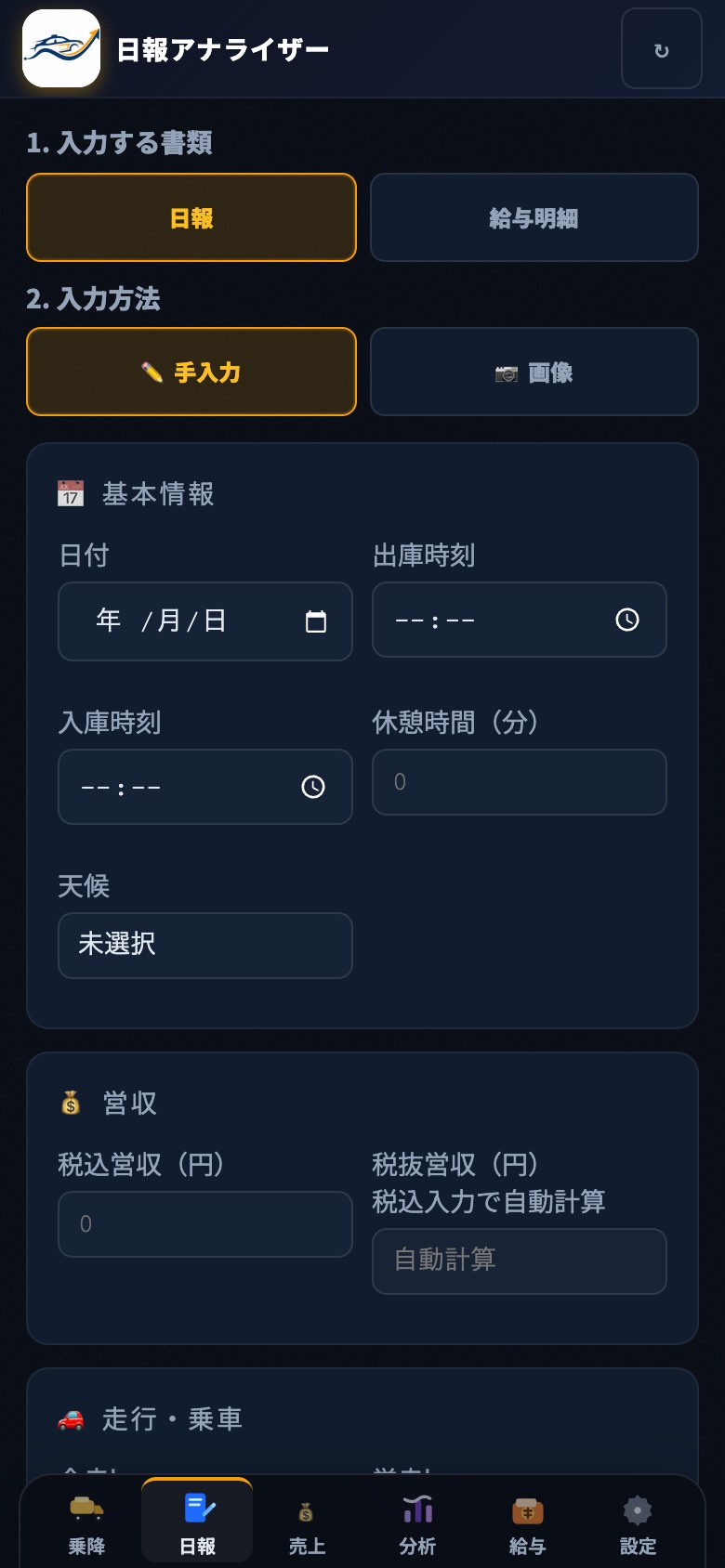725x1568 pixels.
Task: Focus the 休憩時間（分） input field
Action: pos(520,782)
